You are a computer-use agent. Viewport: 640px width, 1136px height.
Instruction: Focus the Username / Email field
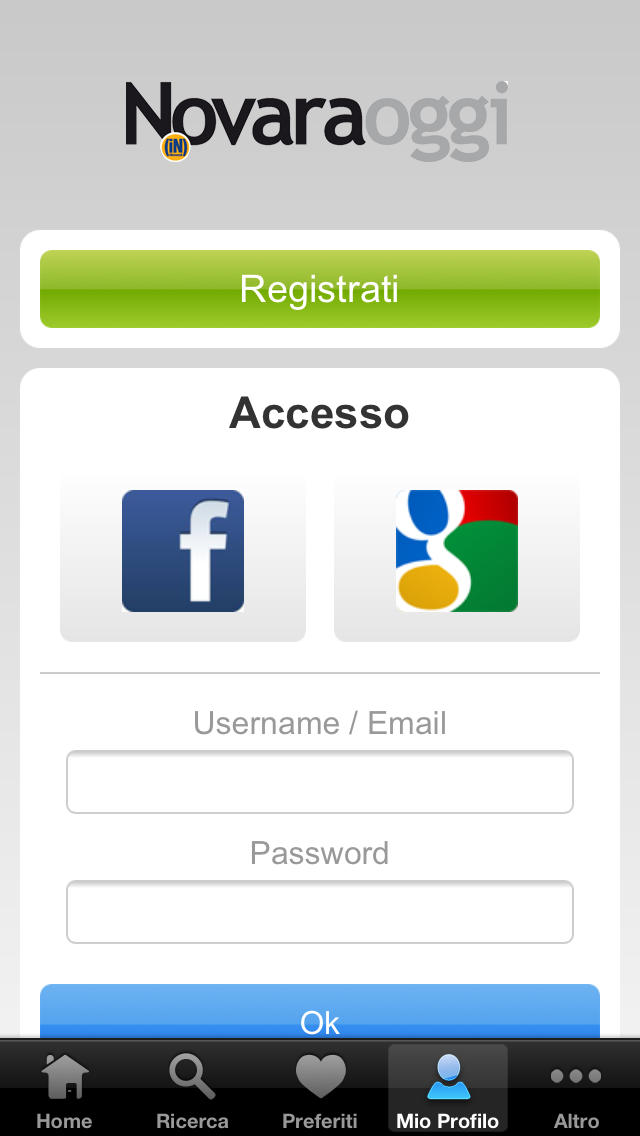click(320, 782)
